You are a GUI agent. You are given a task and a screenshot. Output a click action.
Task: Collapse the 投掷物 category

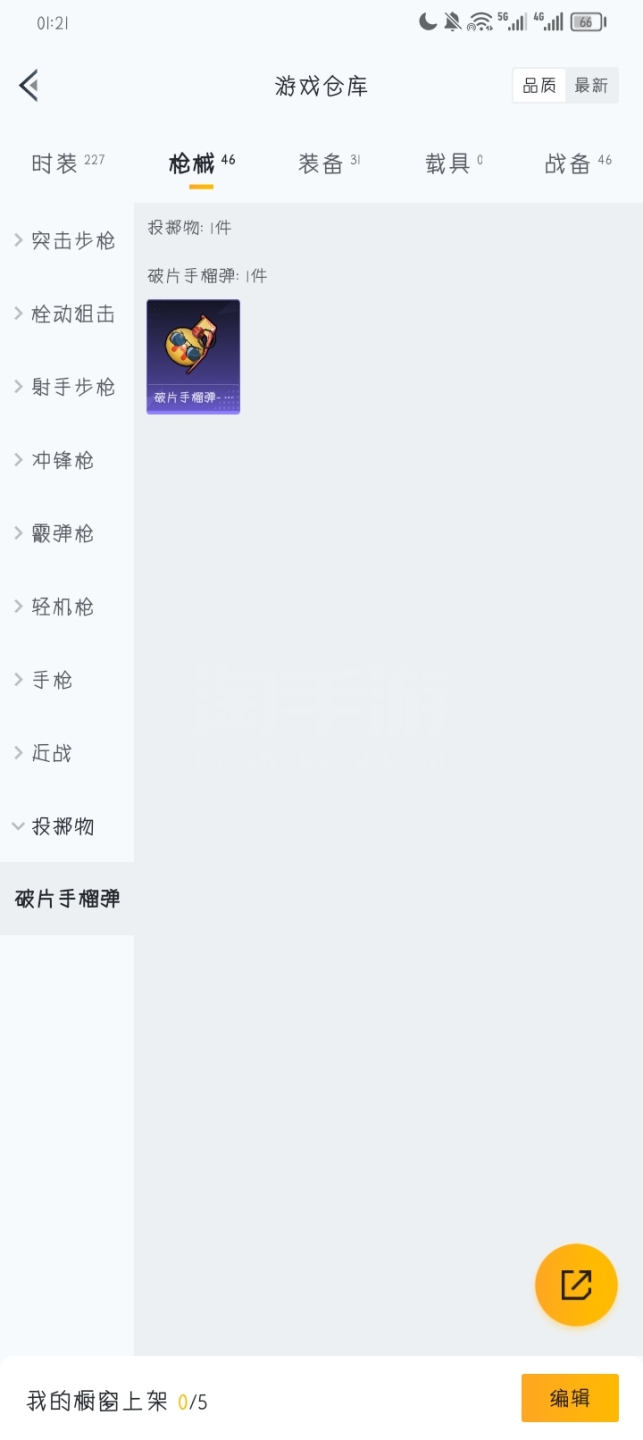(x=67, y=826)
